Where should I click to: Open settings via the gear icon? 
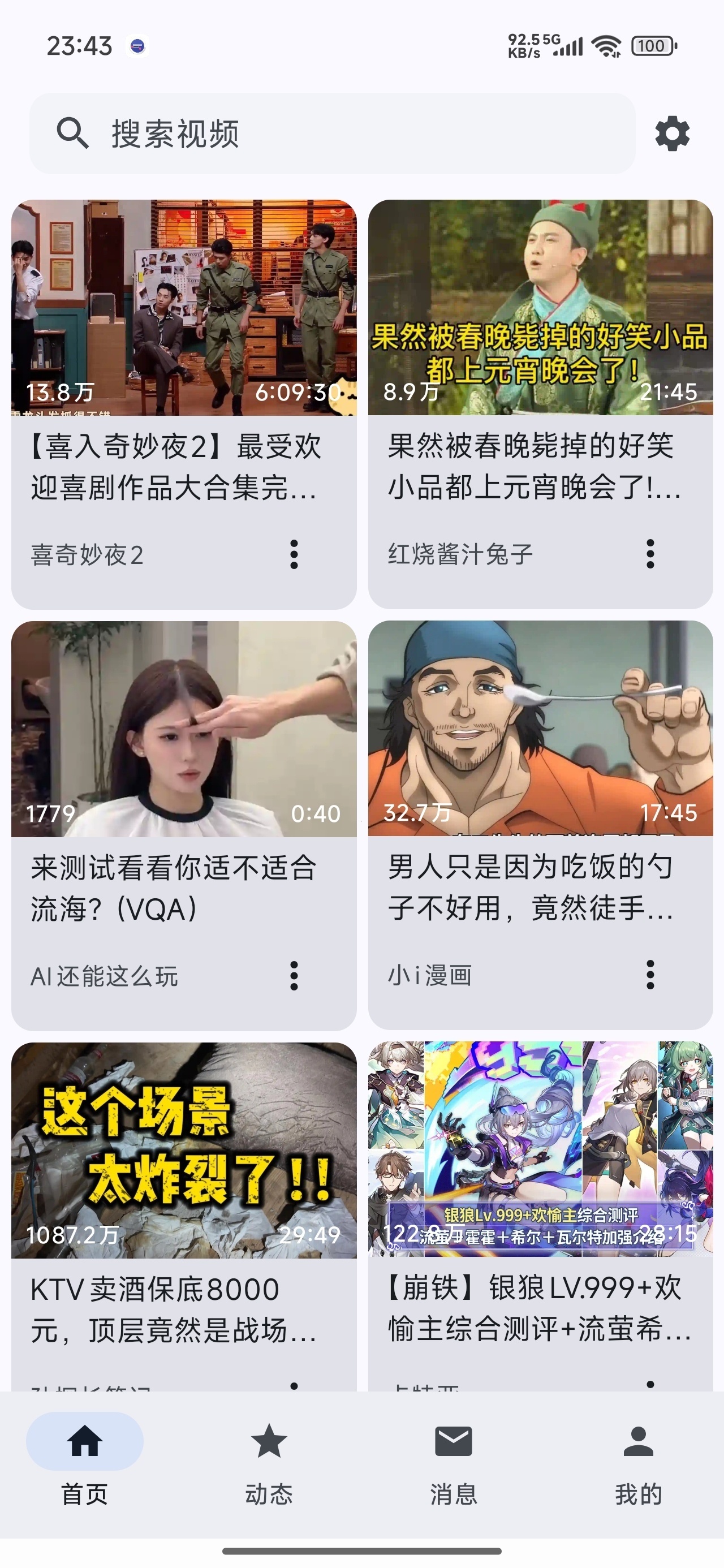tap(672, 134)
